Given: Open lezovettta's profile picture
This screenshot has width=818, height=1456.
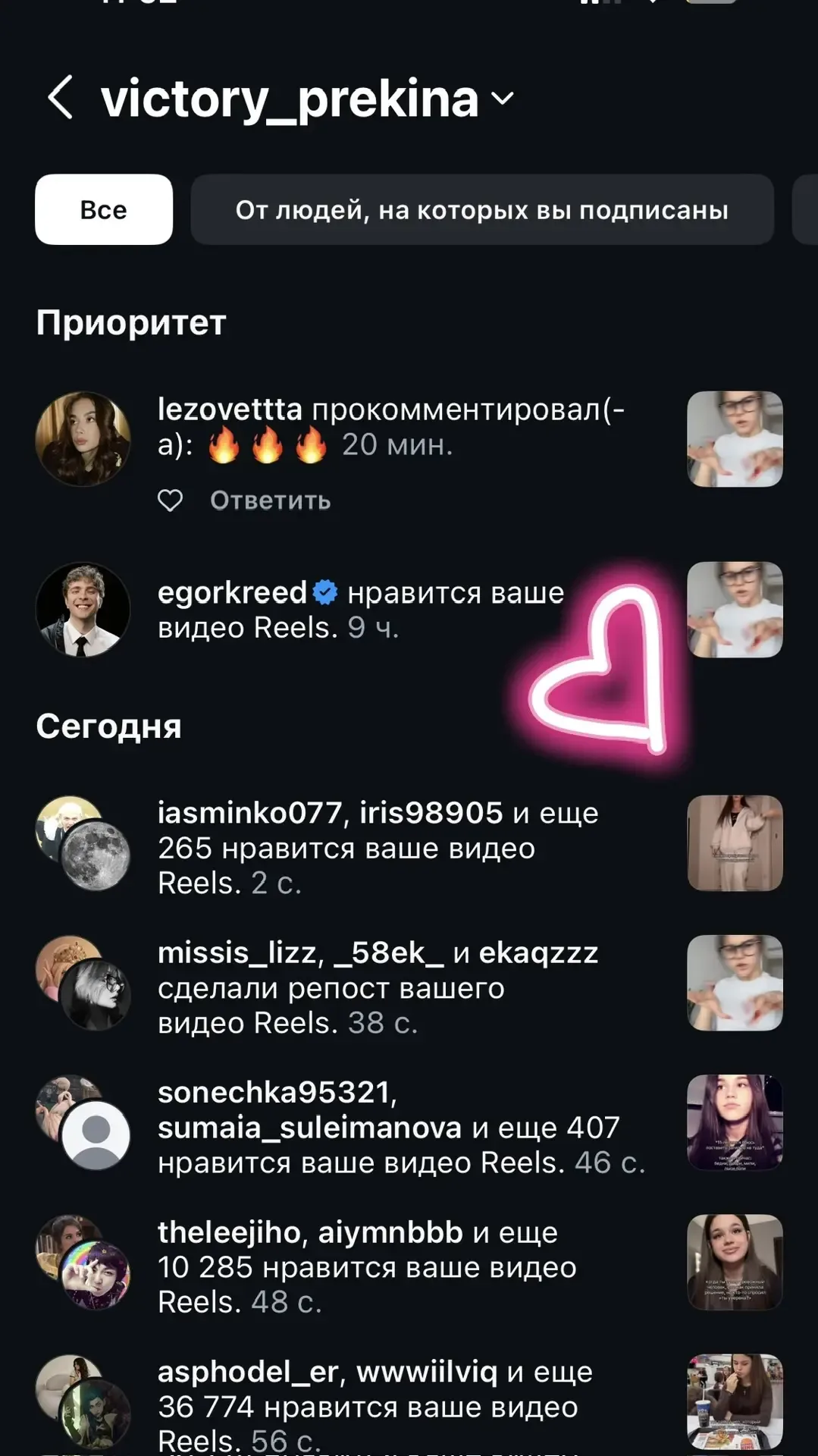Looking at the screenshot, I should point(83,439).
